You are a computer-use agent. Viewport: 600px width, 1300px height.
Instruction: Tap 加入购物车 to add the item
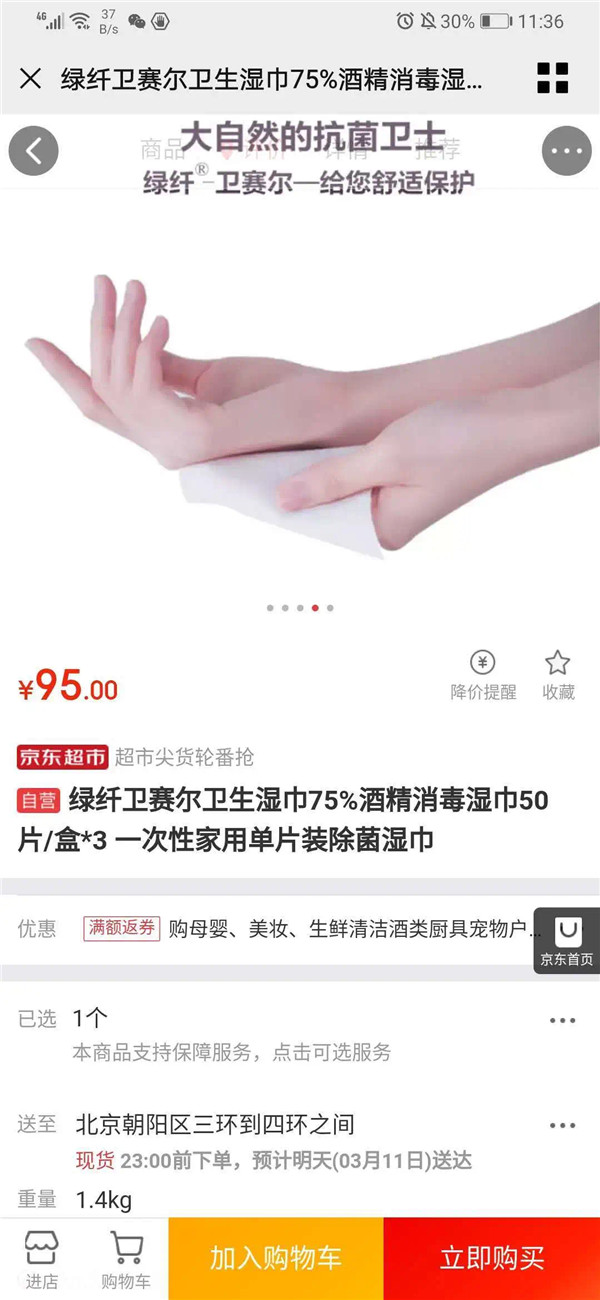276,1257
